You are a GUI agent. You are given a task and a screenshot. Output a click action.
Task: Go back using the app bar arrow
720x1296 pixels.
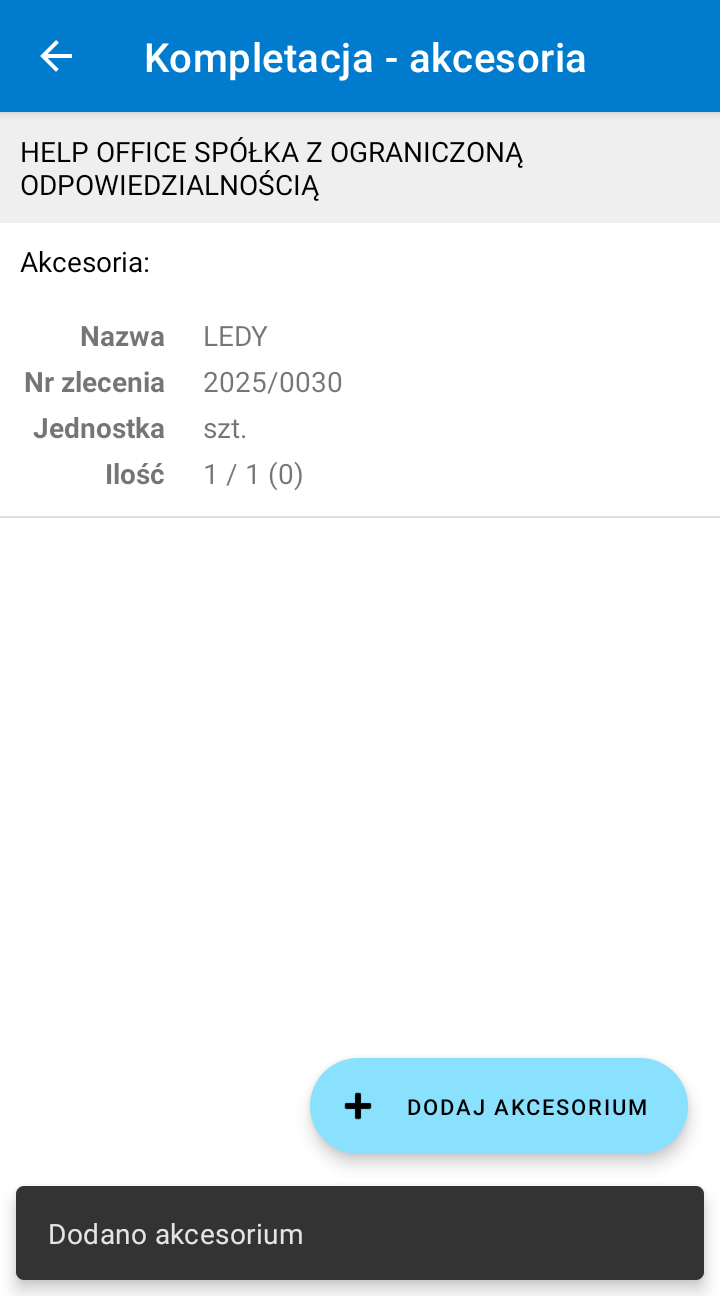56,56
